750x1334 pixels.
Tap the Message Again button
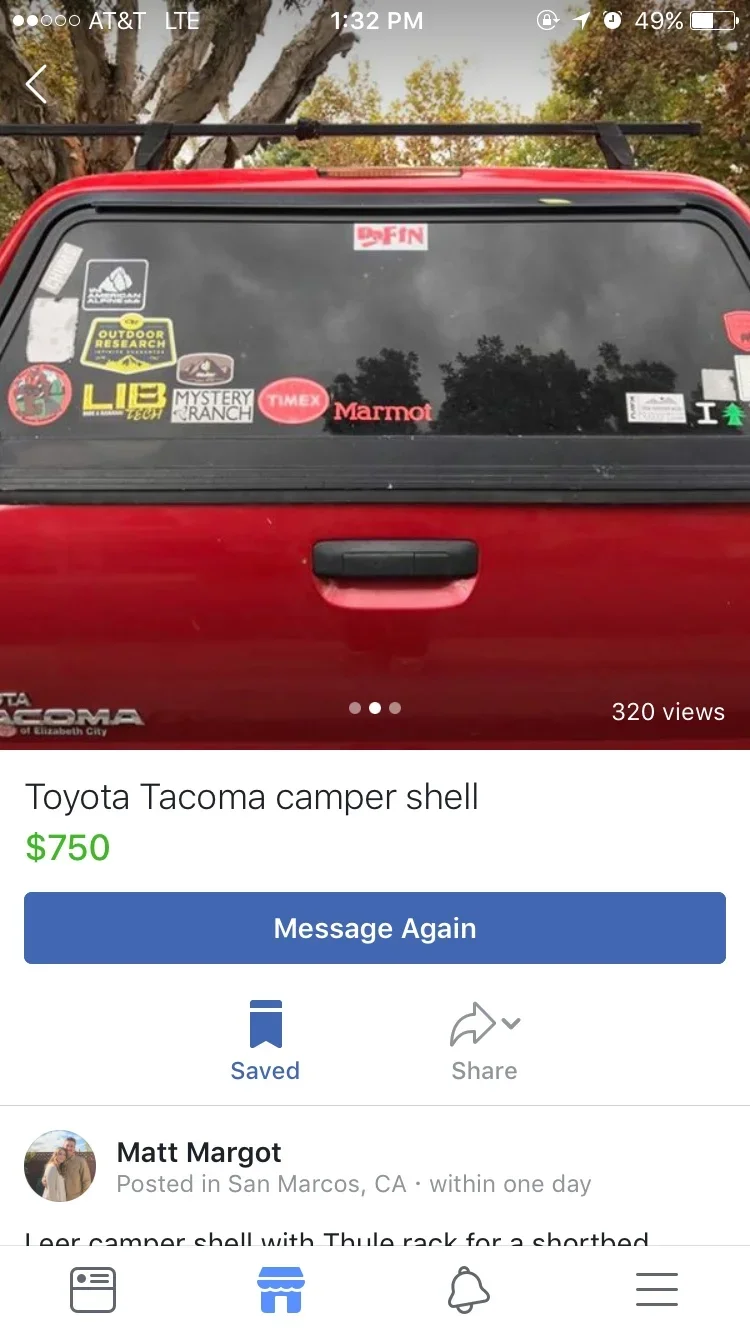tap(375, 928)
